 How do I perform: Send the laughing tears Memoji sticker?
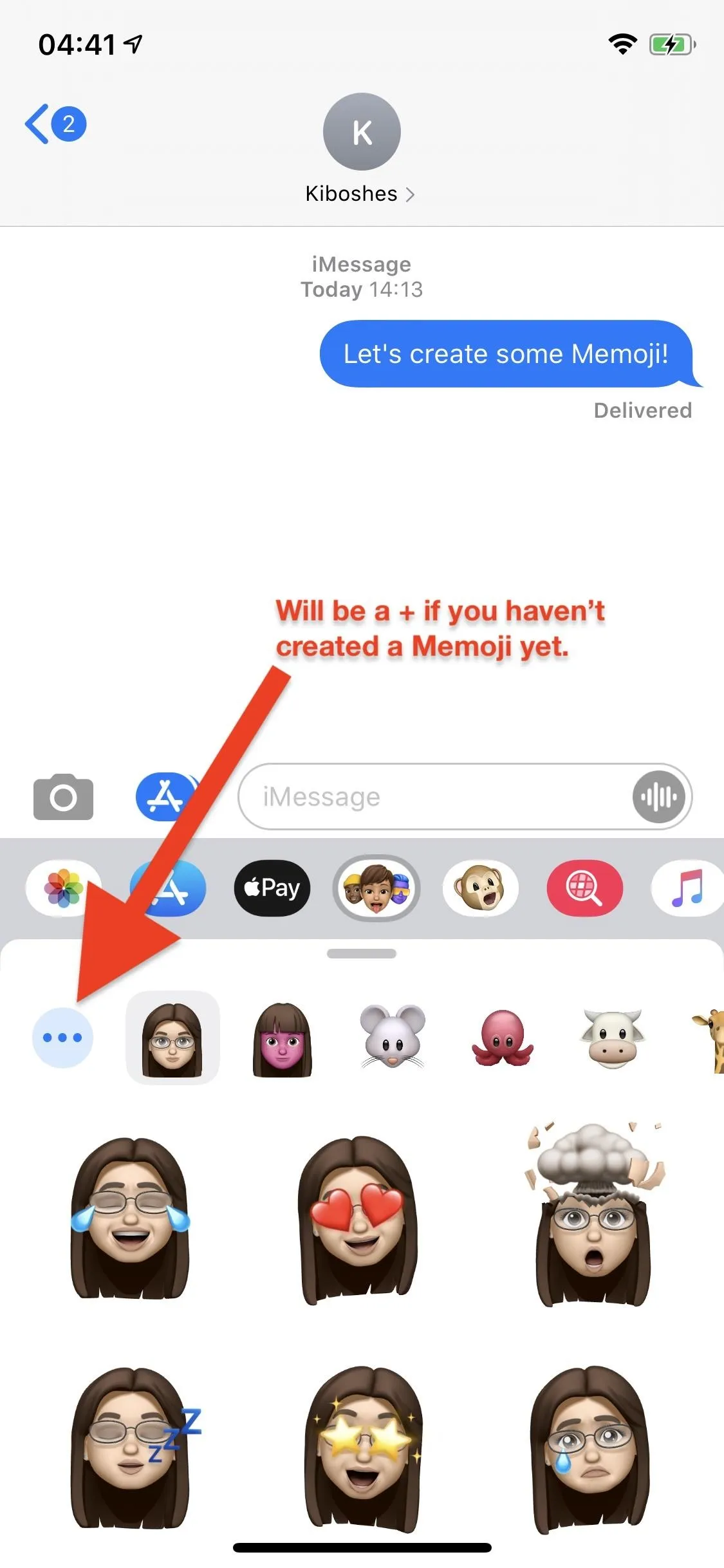(130, 1220)
